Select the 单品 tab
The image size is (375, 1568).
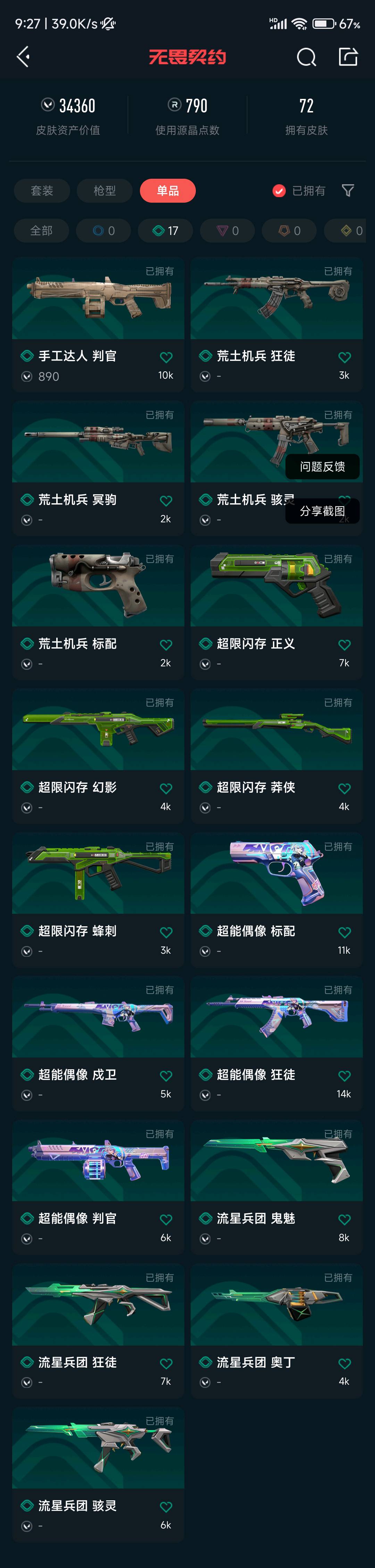point(167,191)
